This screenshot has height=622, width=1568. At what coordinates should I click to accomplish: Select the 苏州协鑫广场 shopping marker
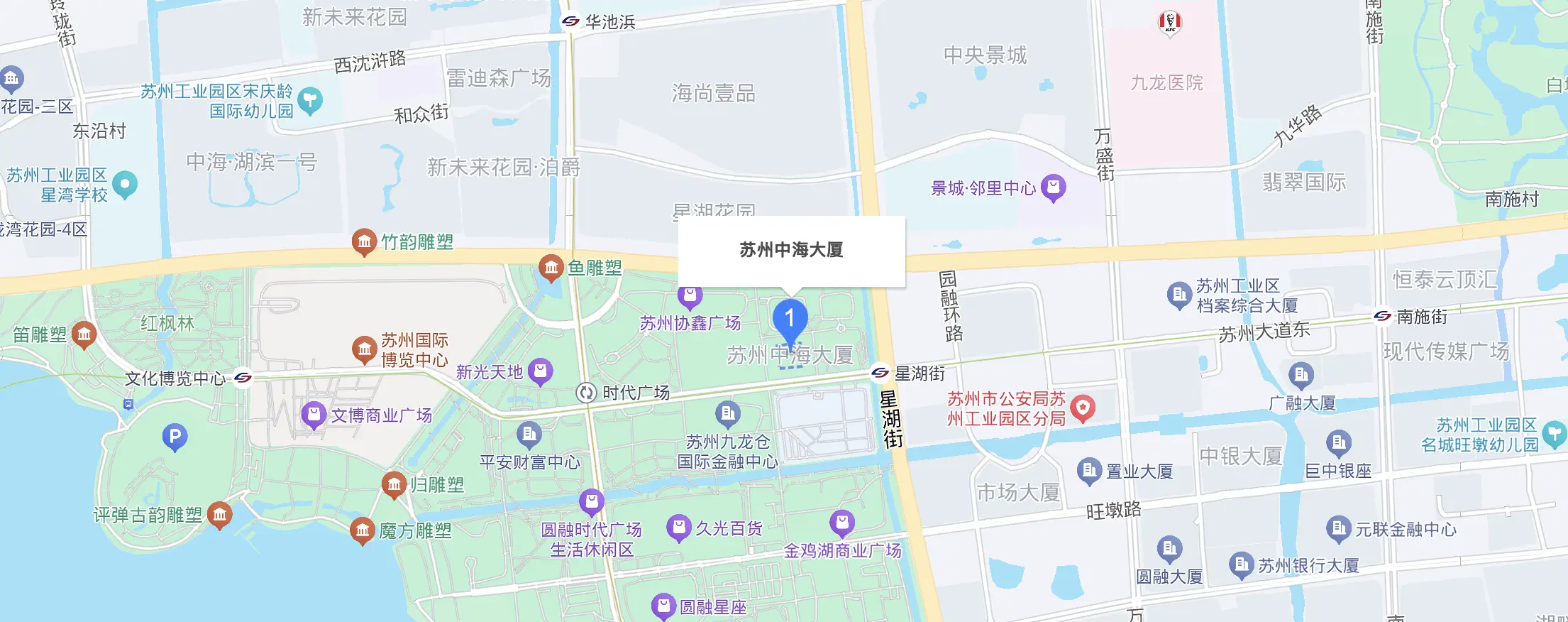pyautogui.click(x=690, y=295)
